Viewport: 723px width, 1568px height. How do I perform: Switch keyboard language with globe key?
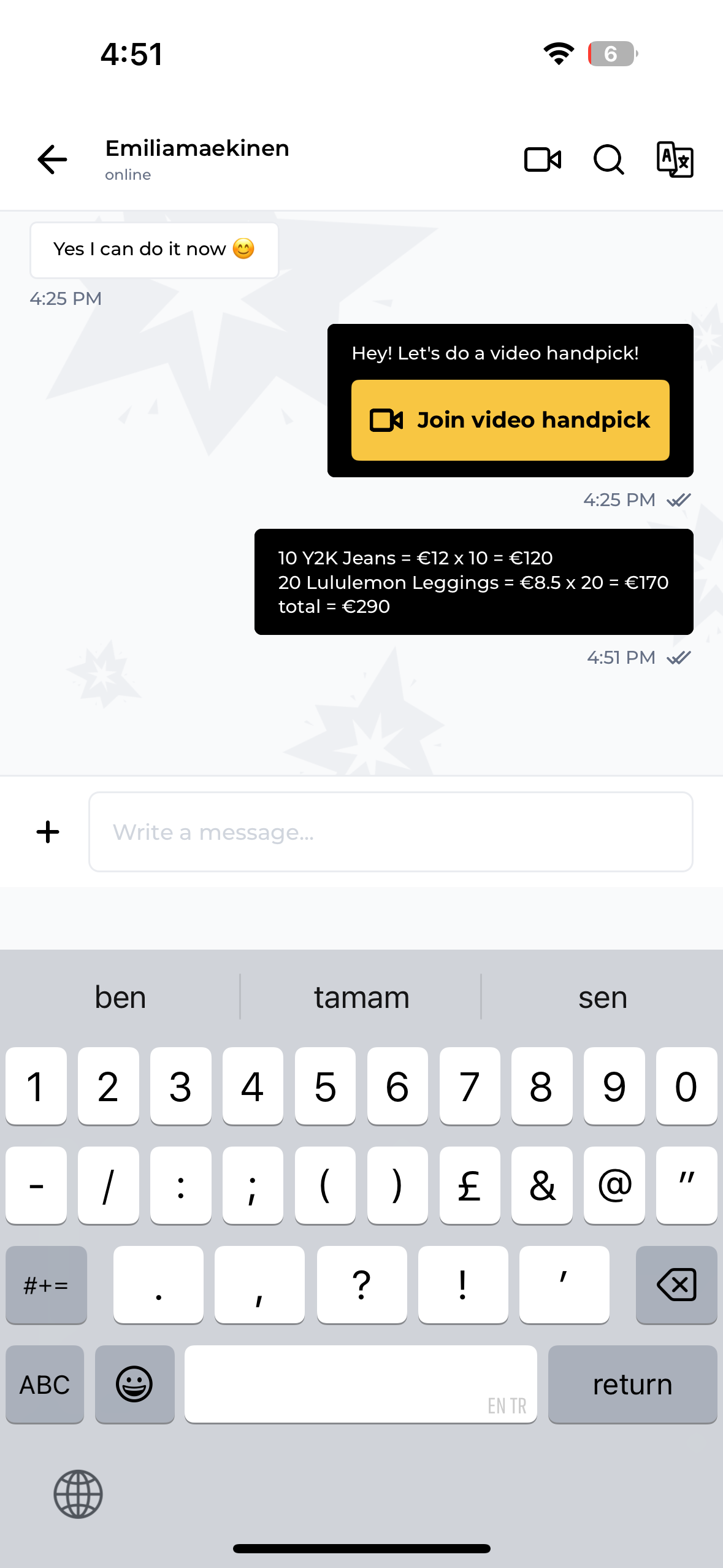78,1494
